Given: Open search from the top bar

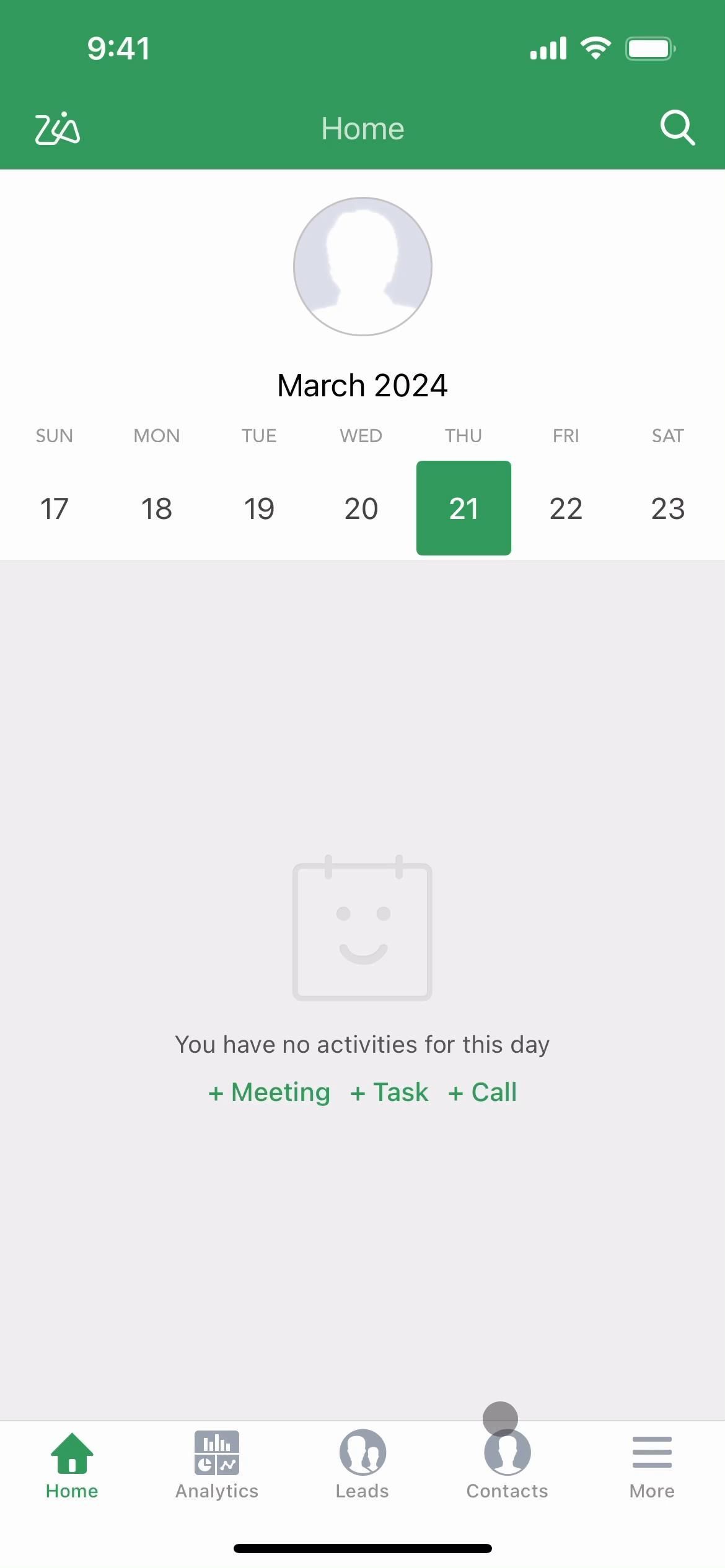Looking at the screenshot, I should pyautogui.click(x=677, y=128).
